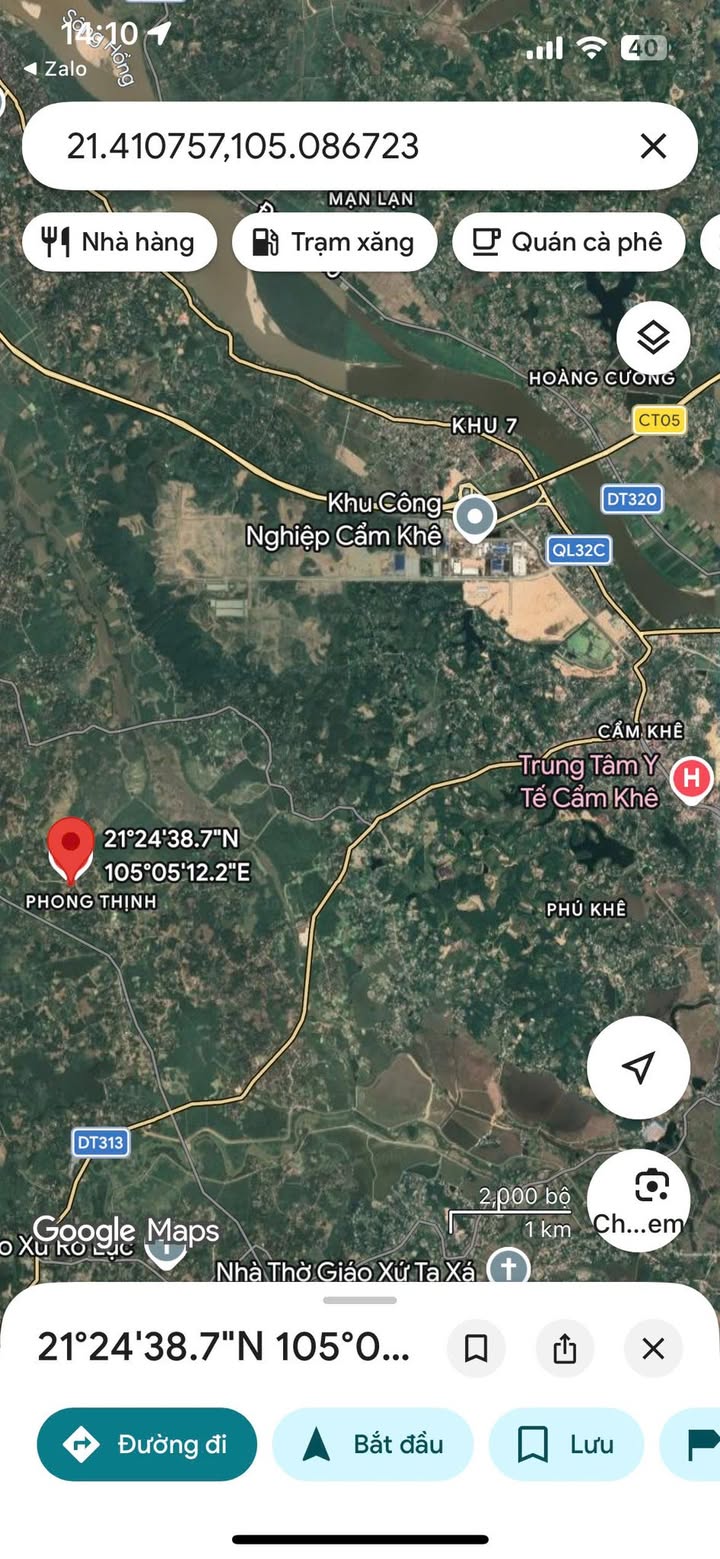Viewport: 720px width, 1559px height.
Task: Open Trung Tâm Y Tế Cẩm Khê hospital marker
Action: [x=691, y=777]
